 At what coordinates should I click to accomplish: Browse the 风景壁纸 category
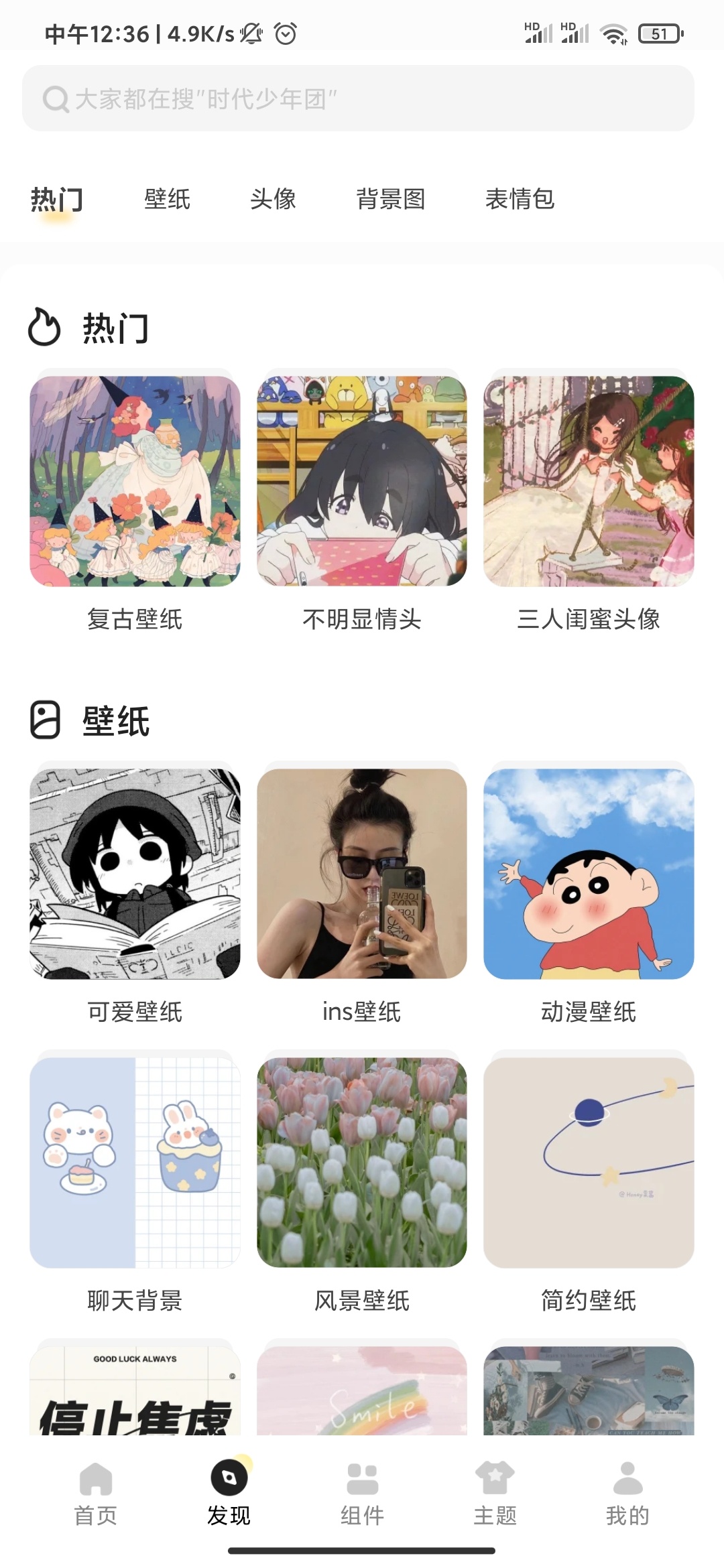coord(362,1163)
